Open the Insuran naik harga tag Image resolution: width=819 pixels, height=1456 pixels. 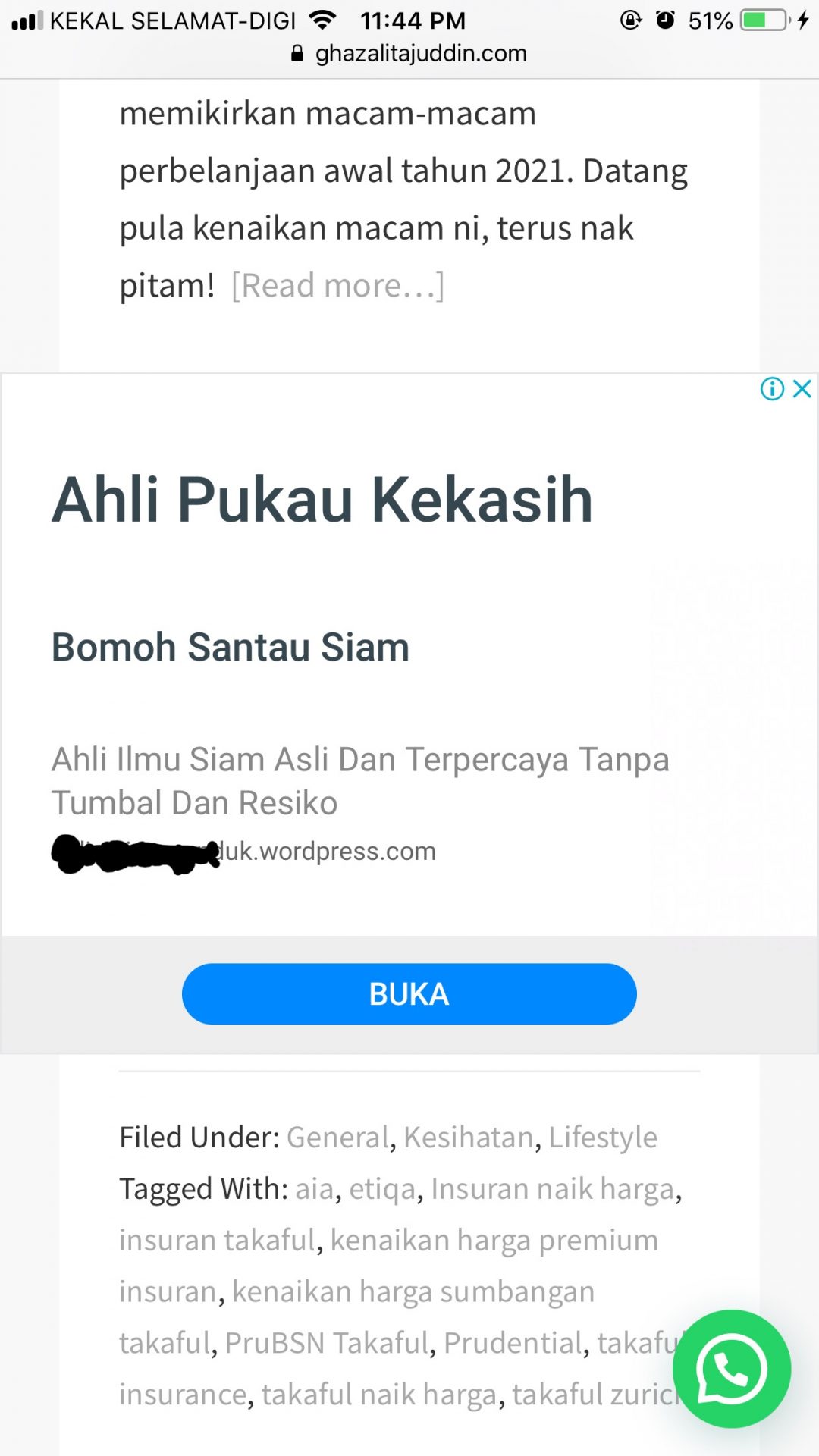pyautogui.click(x=553, y=1189)
